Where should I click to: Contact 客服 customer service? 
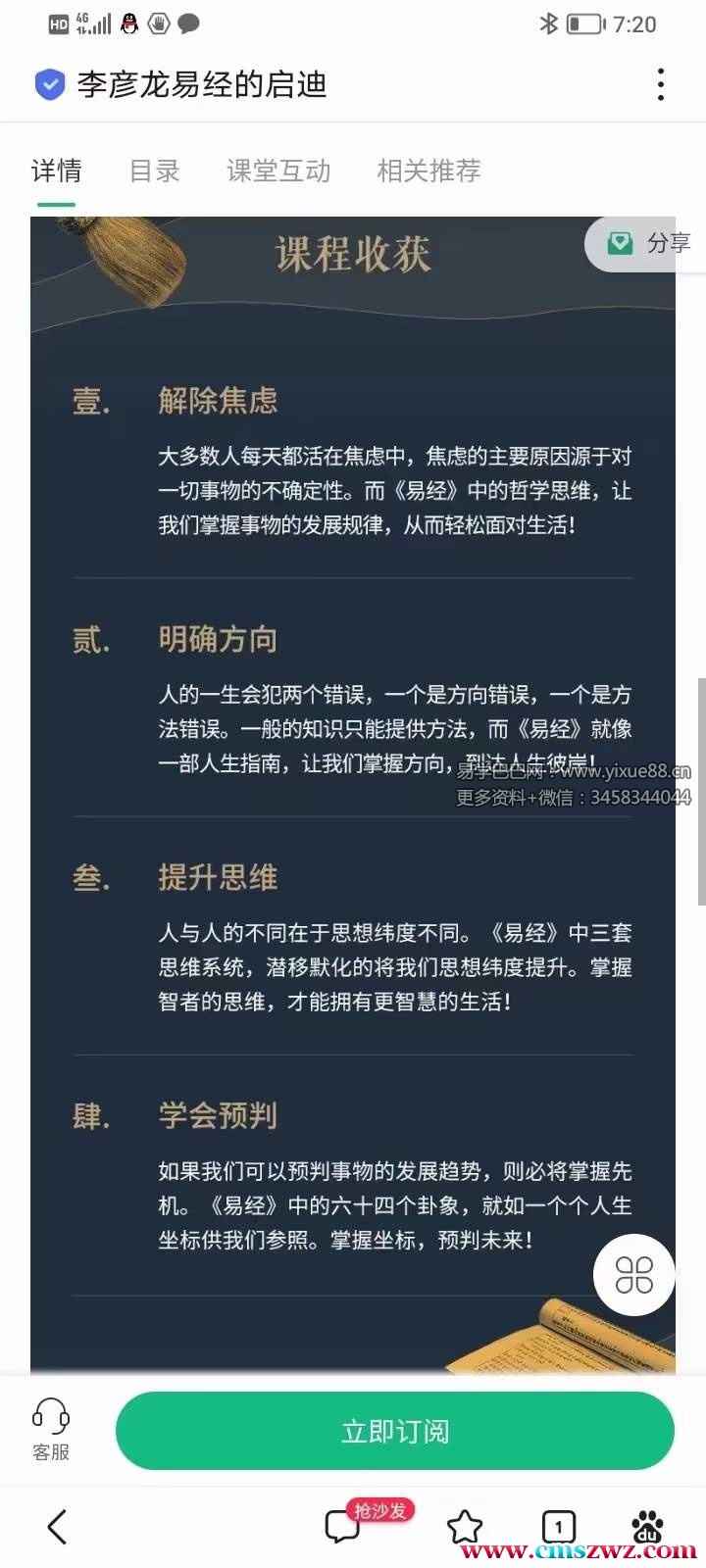pyautogui.click(x=51, y=1430)
